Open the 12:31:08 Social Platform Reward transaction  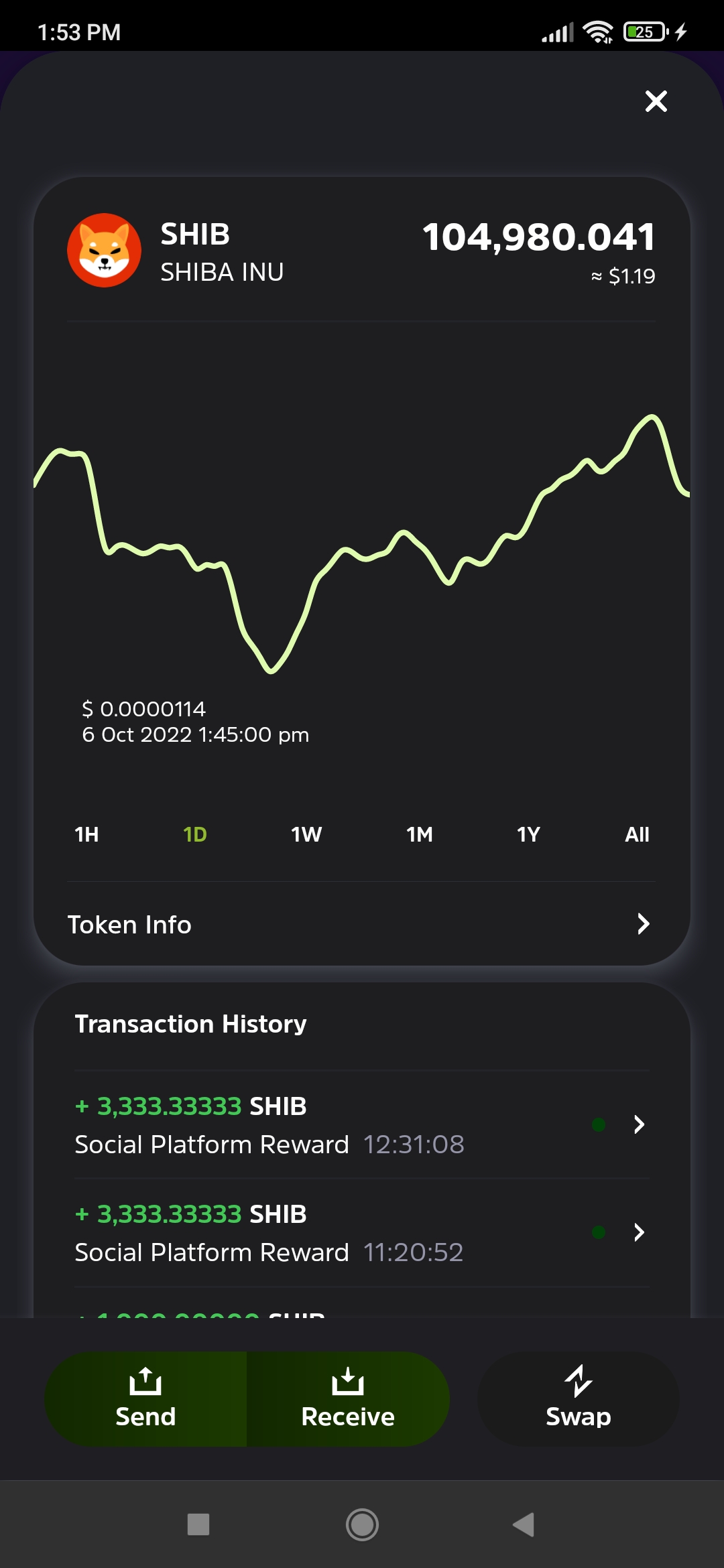[x=362, y=1124]
